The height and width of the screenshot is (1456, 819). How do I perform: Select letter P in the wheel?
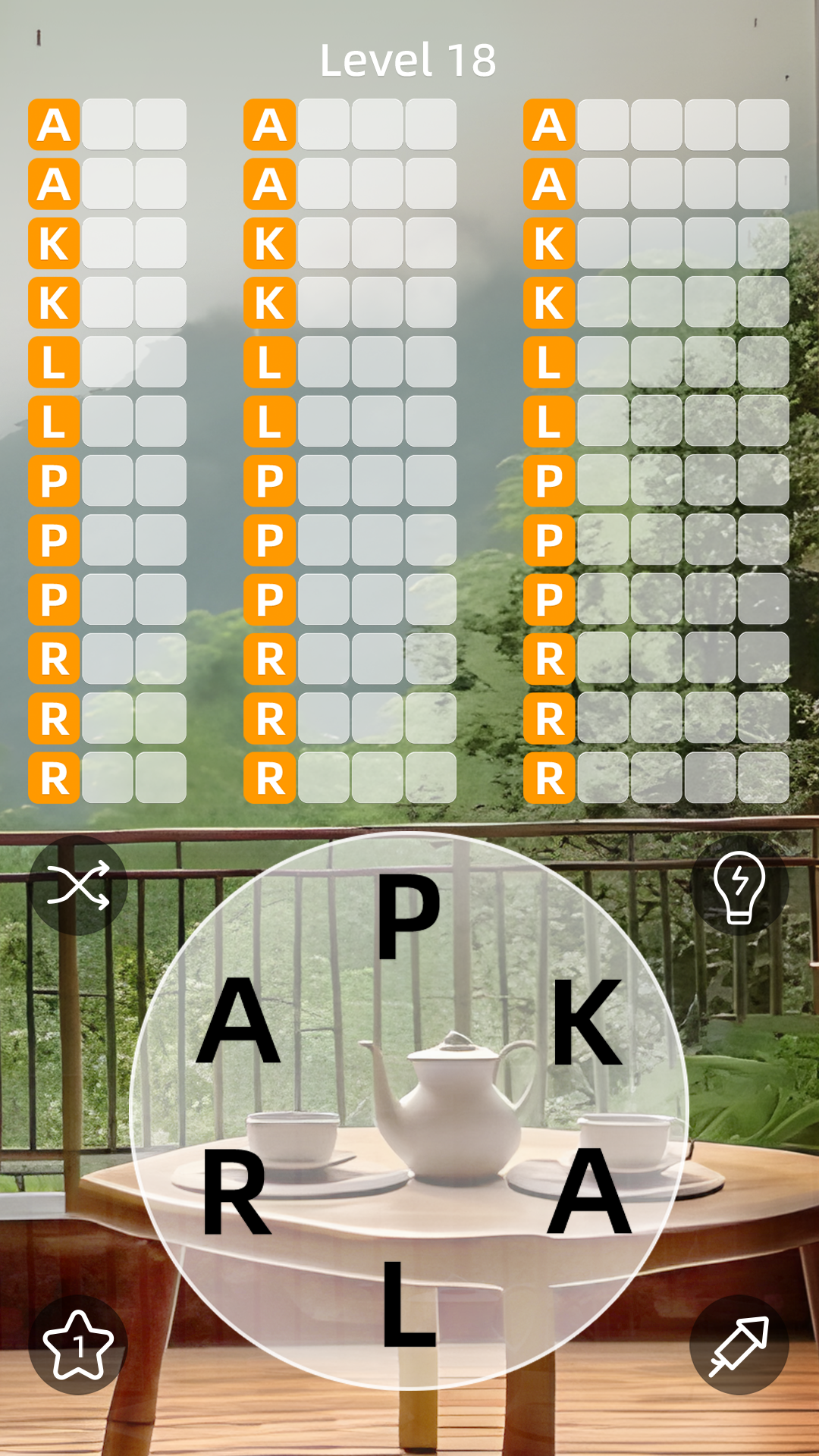point(408,916)
